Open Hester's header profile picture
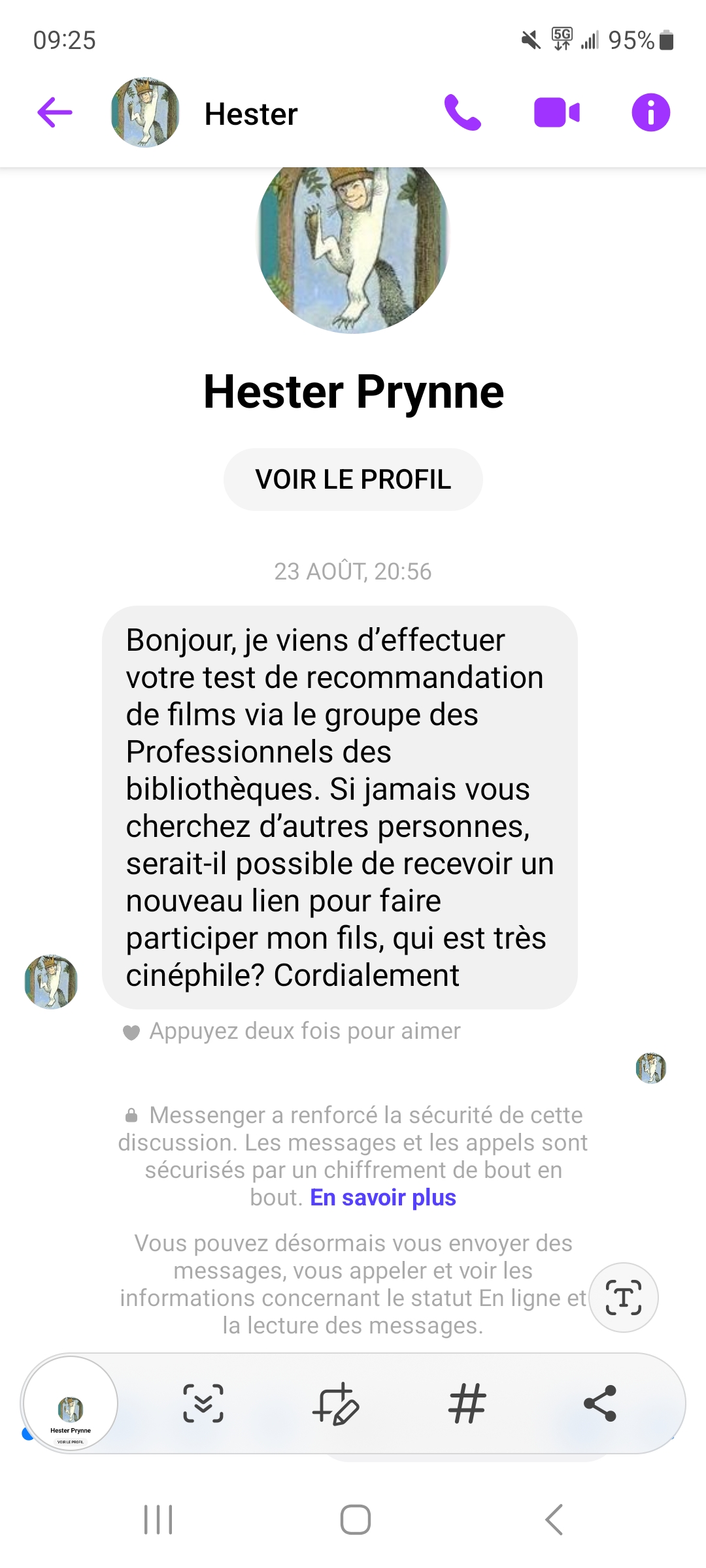Image resolution: width=706 pixels, height=1568 pixels. [145, 113]
